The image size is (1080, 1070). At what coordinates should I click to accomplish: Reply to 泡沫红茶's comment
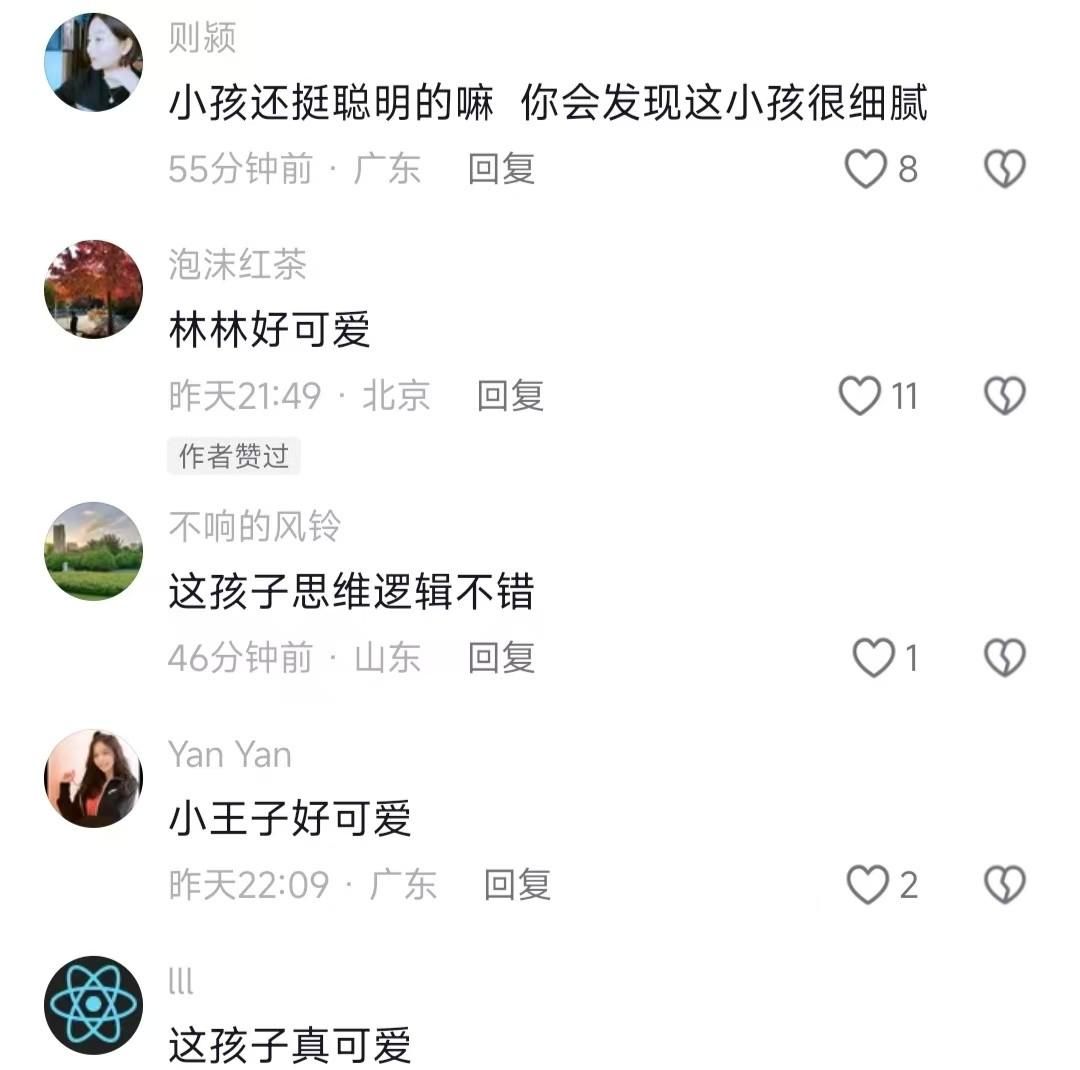pos(509,396)
